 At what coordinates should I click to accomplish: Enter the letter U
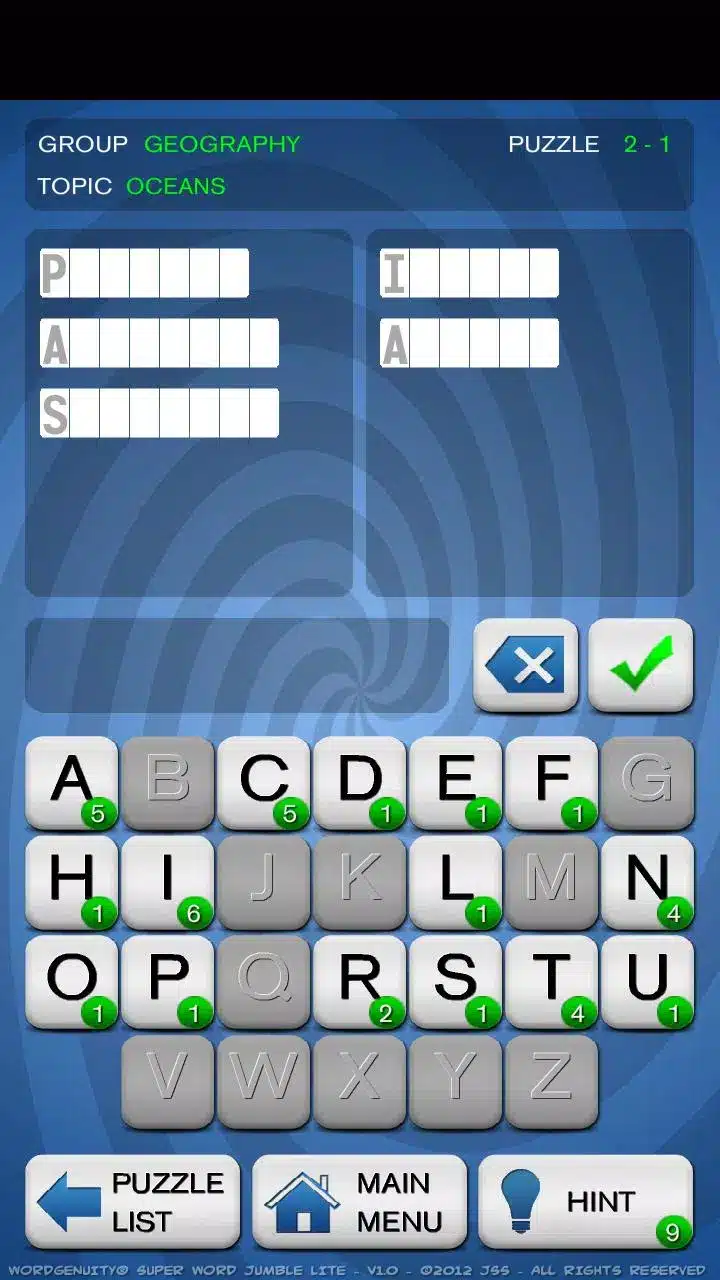pyautogui.click(x=648, y=981)
